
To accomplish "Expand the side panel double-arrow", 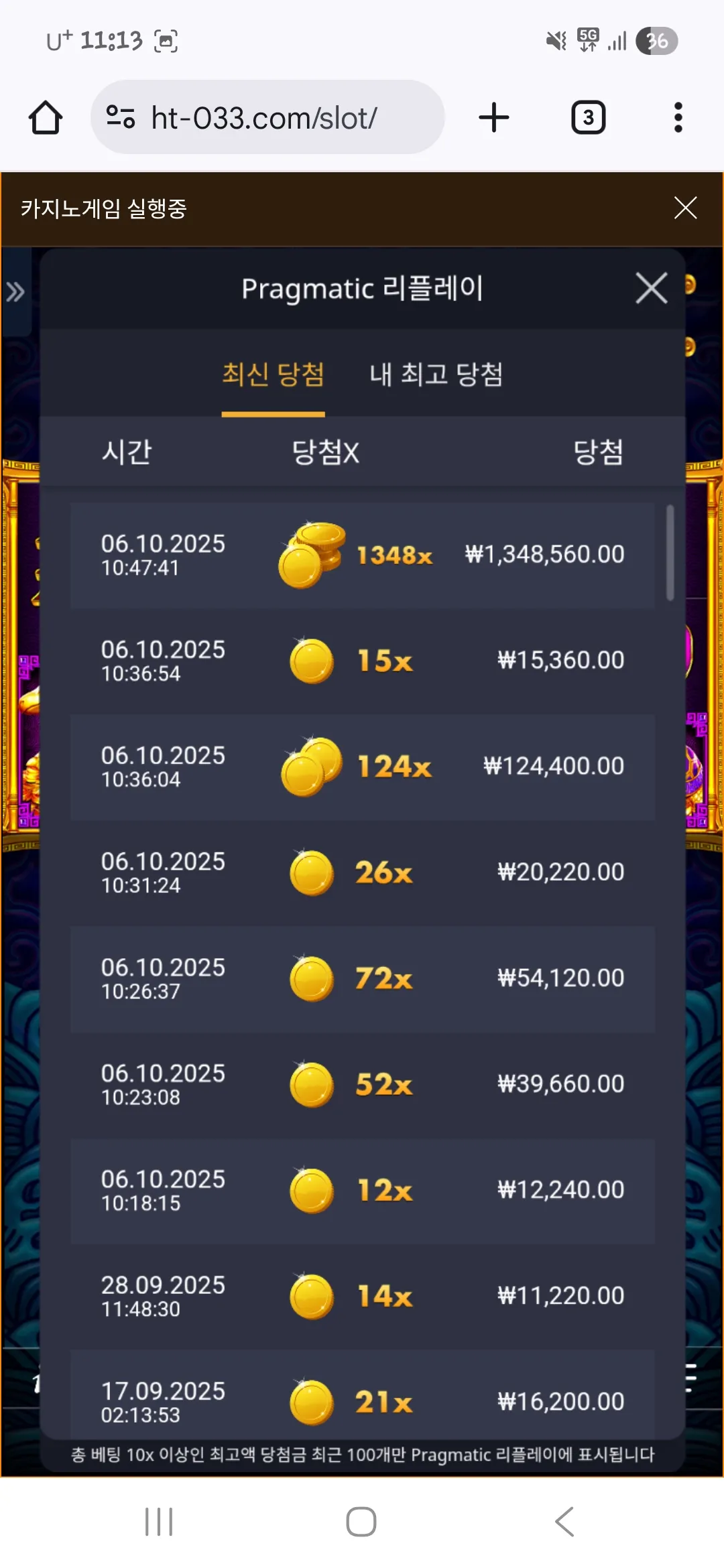I will [x=15, y=292].
